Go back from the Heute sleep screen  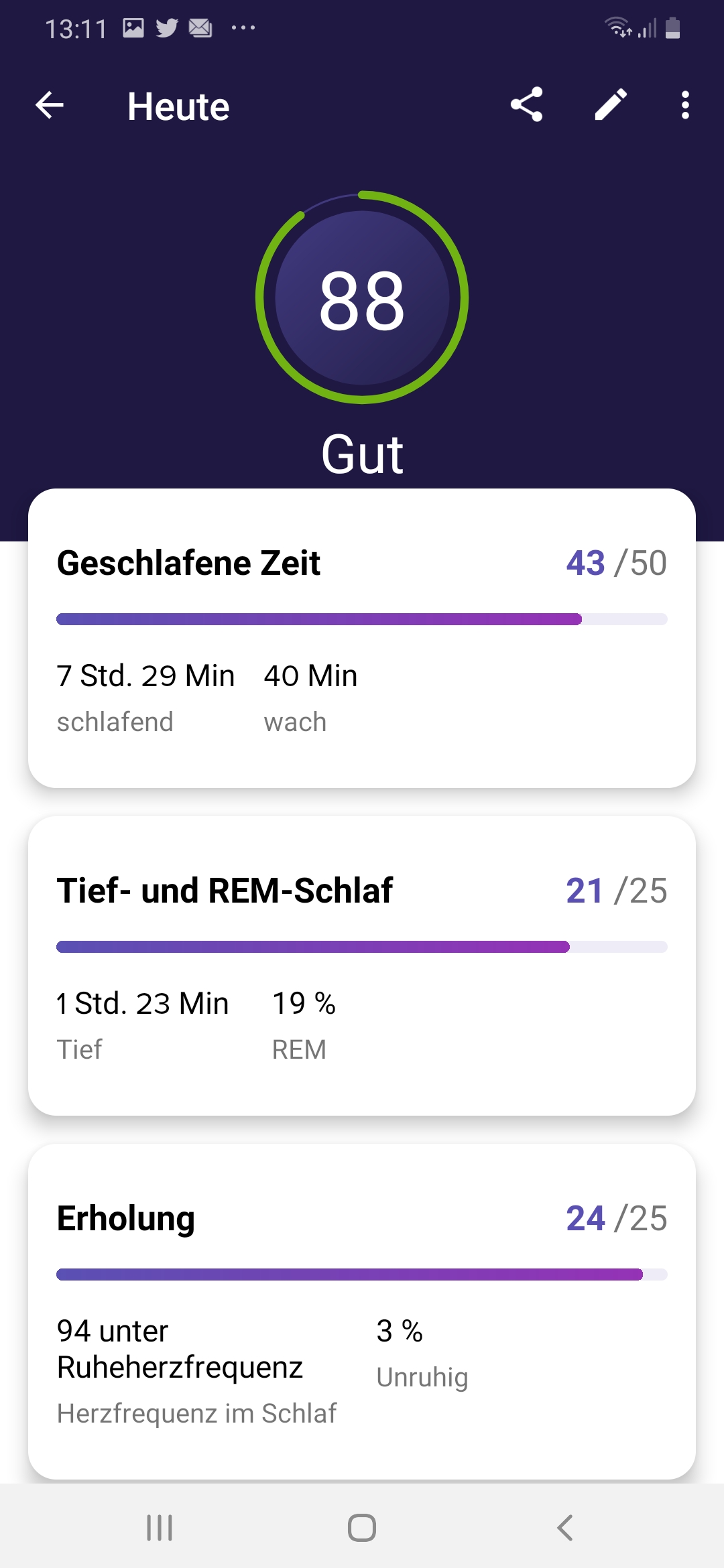click(50, 105)
